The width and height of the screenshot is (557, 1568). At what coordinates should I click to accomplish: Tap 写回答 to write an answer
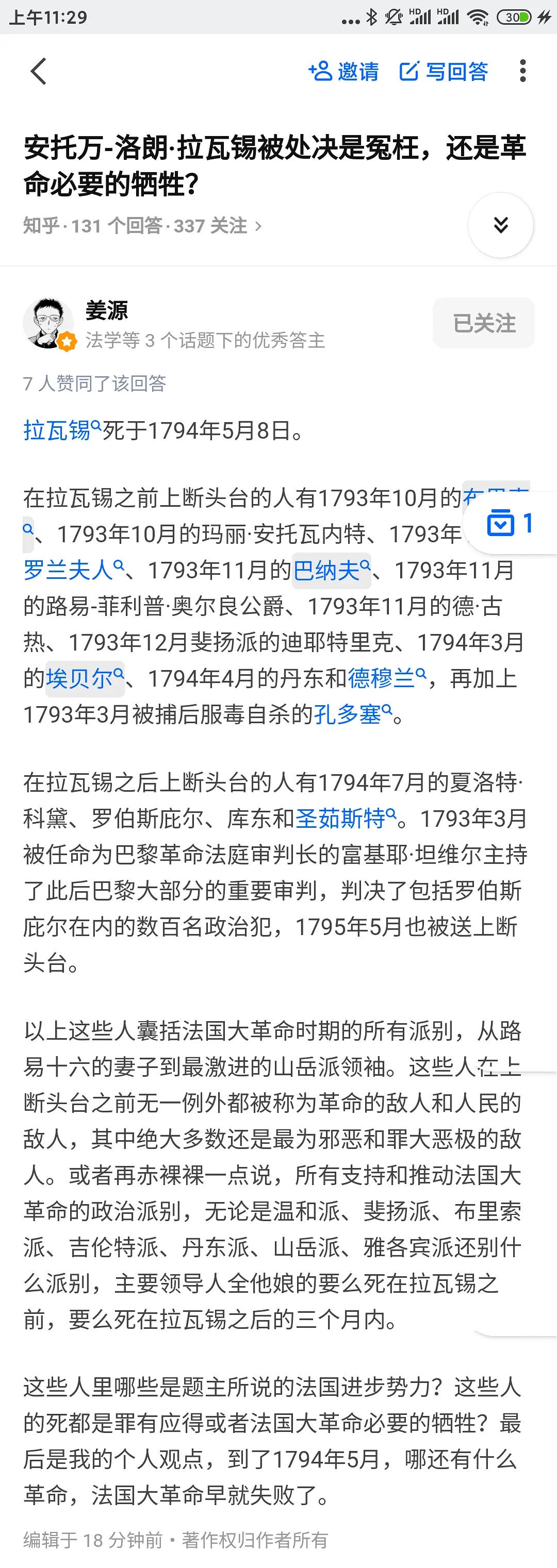(443, 71)
